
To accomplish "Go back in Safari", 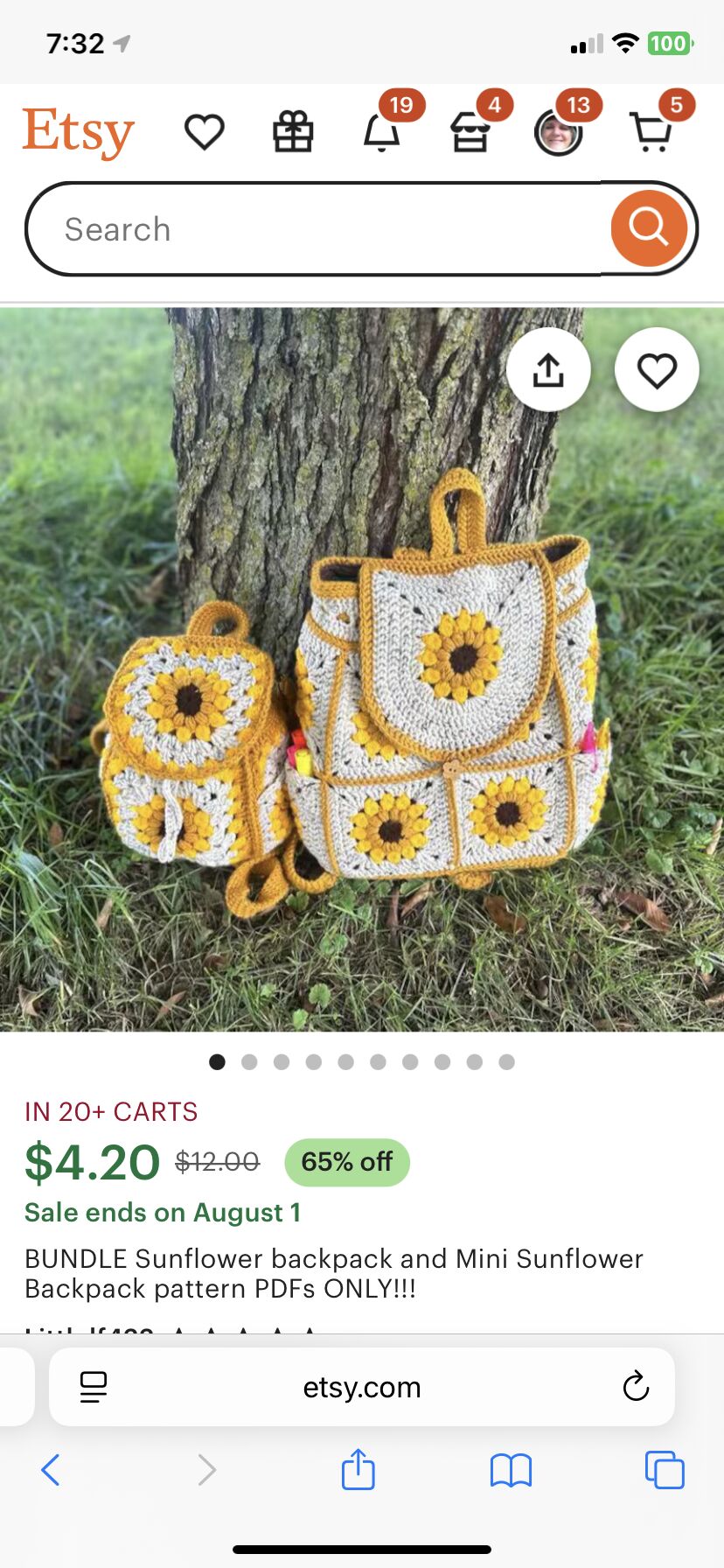I will coord(51,1470).
